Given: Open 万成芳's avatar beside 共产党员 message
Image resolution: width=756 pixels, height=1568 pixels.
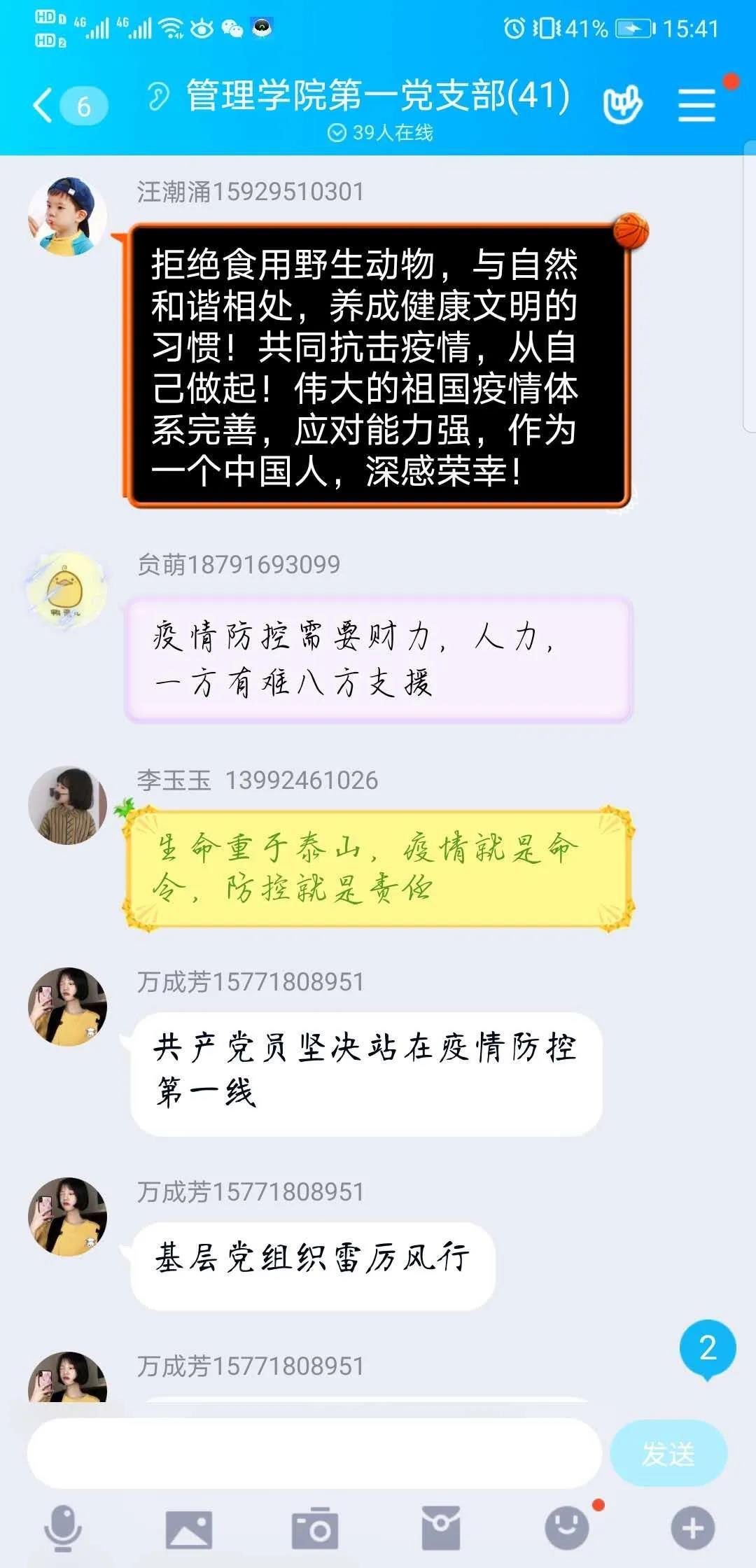Looking at the screenshot, I should [x=67, y=1007].
